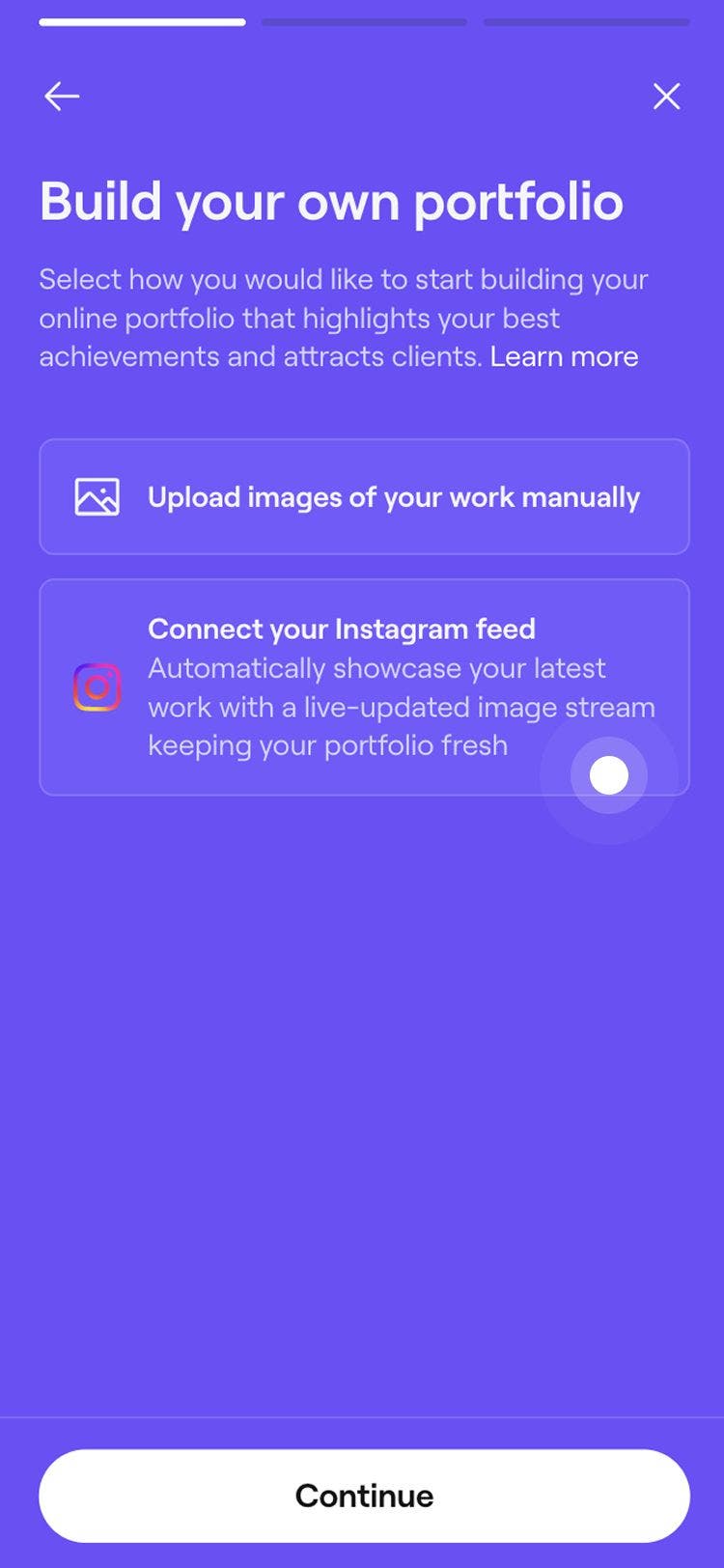Select Upload images of your work manually
Viewport: 724px width, 1568px height.
[364, 497]
